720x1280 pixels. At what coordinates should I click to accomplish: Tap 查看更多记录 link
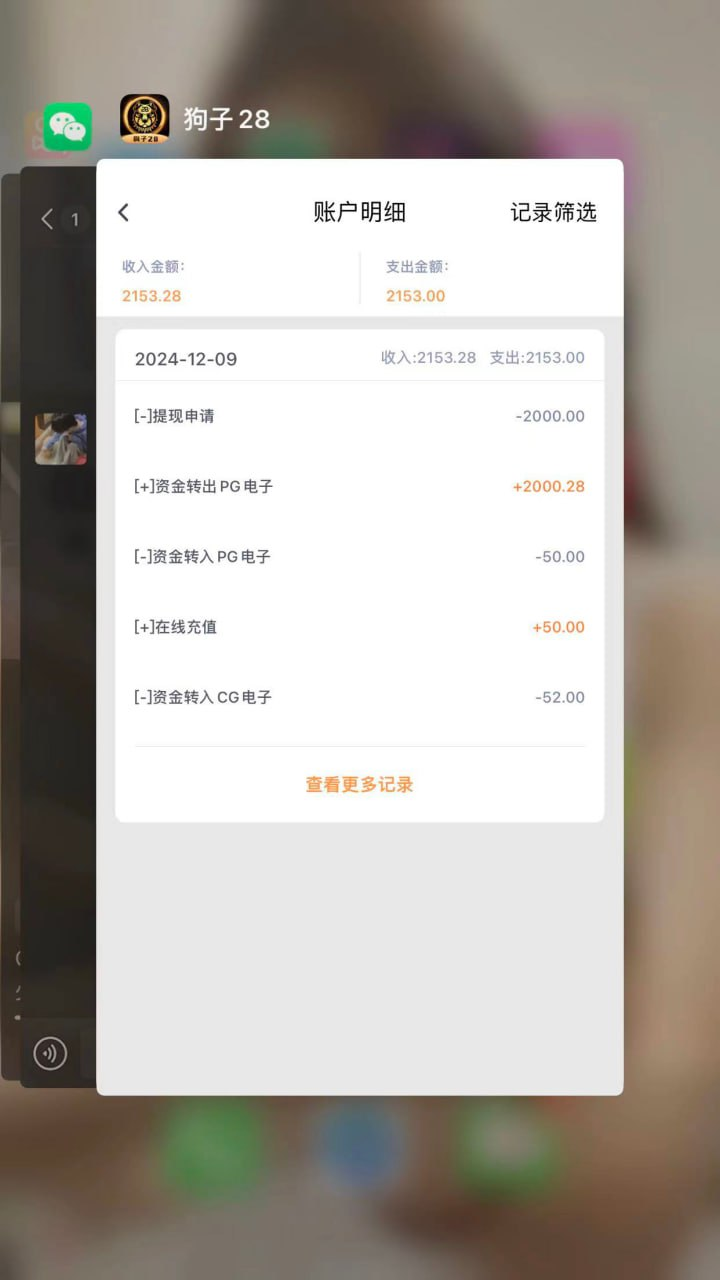[x=359, y=785]
